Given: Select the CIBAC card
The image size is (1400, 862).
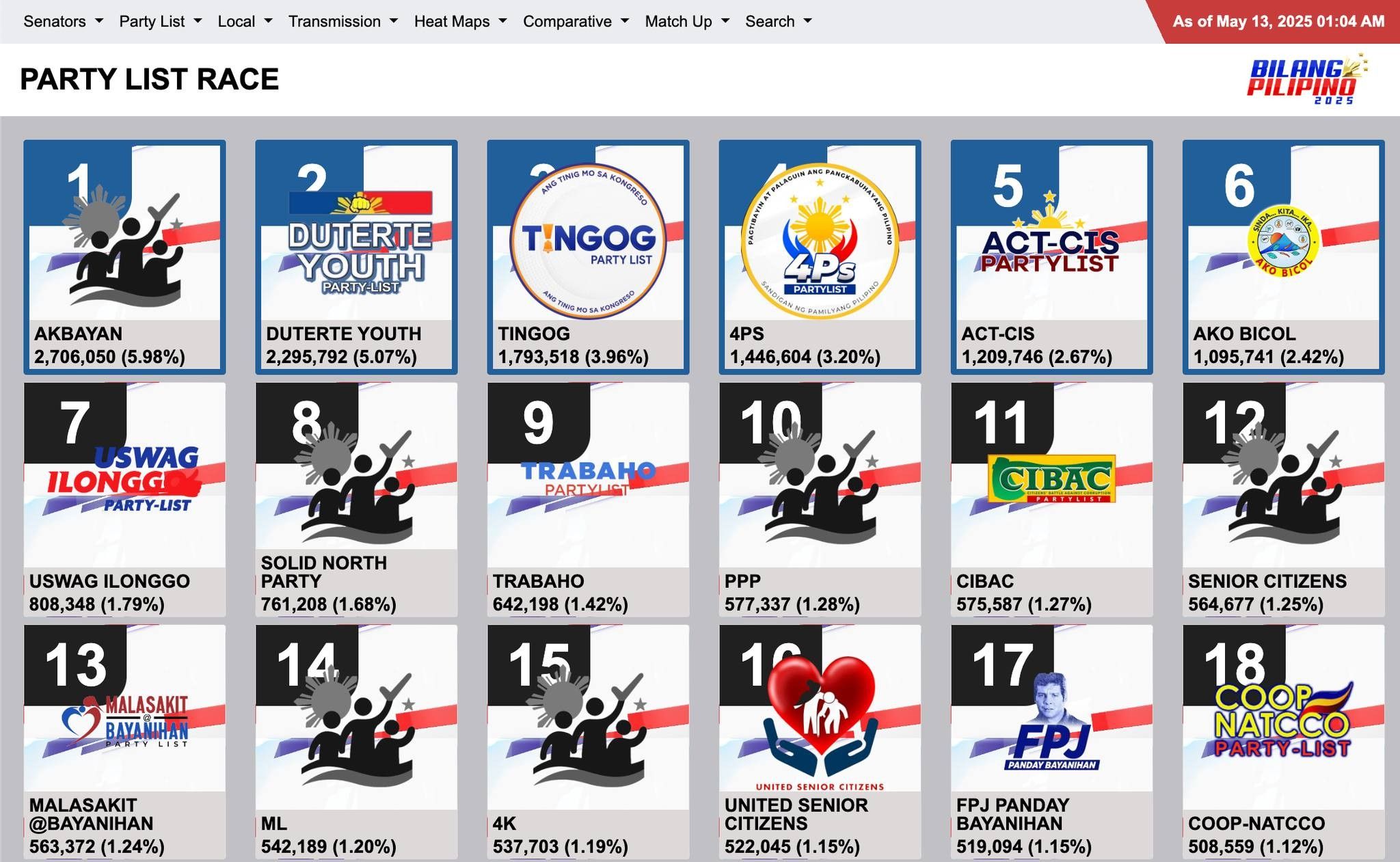Looking at the screenshot, I should [1051, 499].
